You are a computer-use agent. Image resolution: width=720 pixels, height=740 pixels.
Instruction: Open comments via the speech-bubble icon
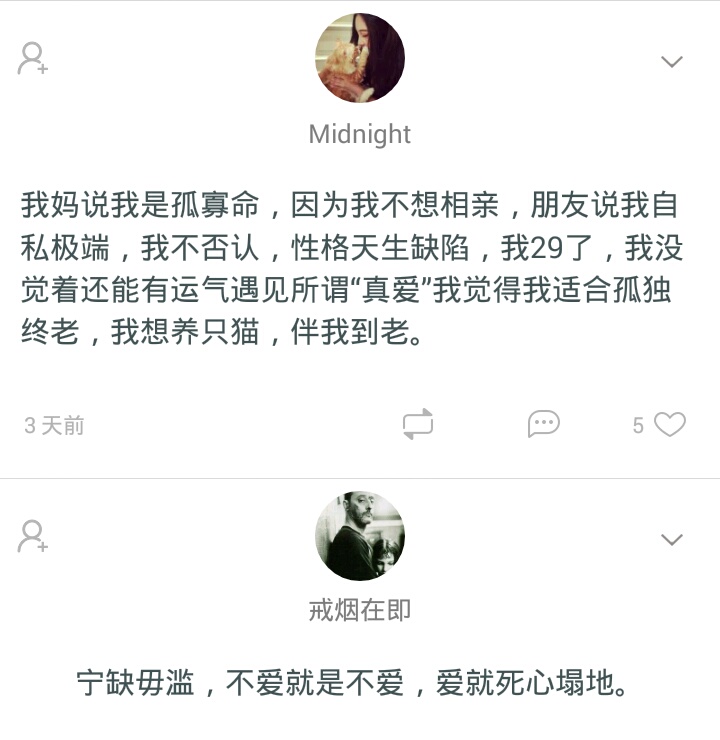tap(543, 424)
